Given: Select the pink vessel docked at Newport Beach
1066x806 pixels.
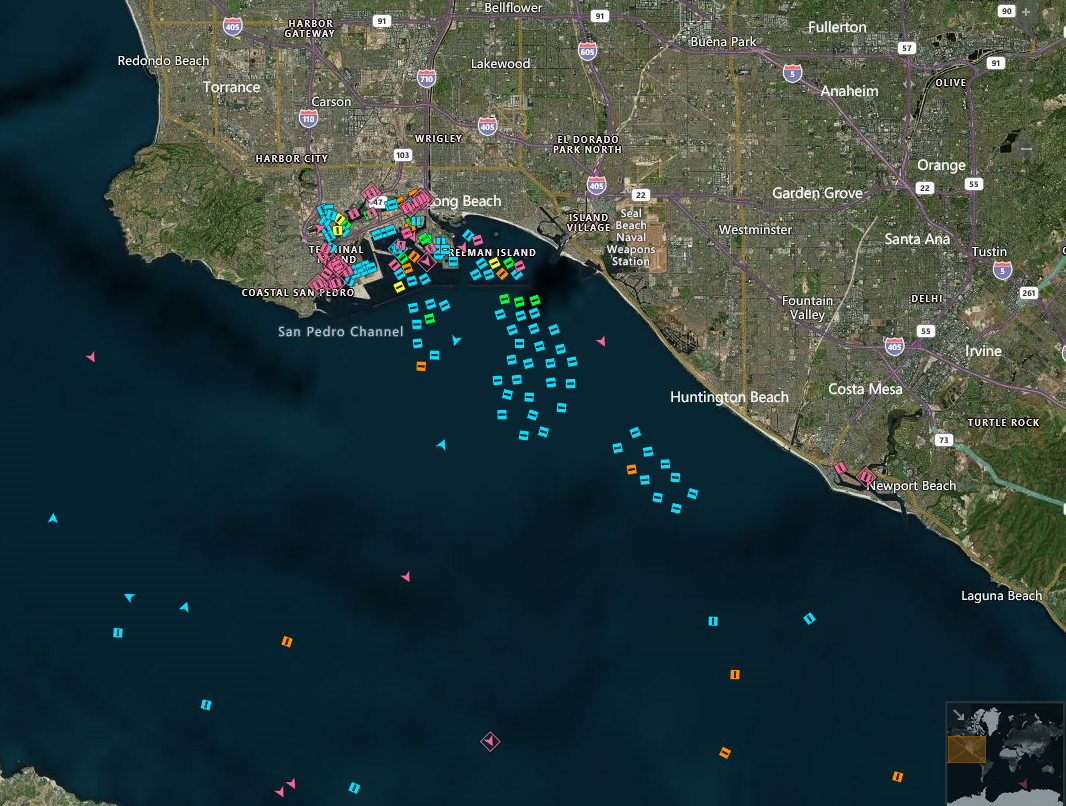Looking at the screenshot, I should tap(841, 468).
